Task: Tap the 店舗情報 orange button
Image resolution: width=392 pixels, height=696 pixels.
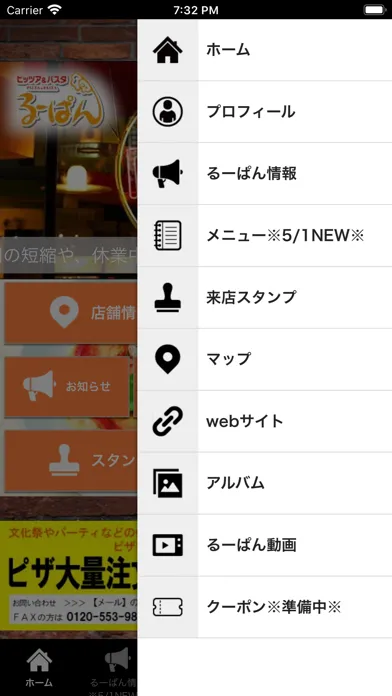Action: (x=71, y=312)
